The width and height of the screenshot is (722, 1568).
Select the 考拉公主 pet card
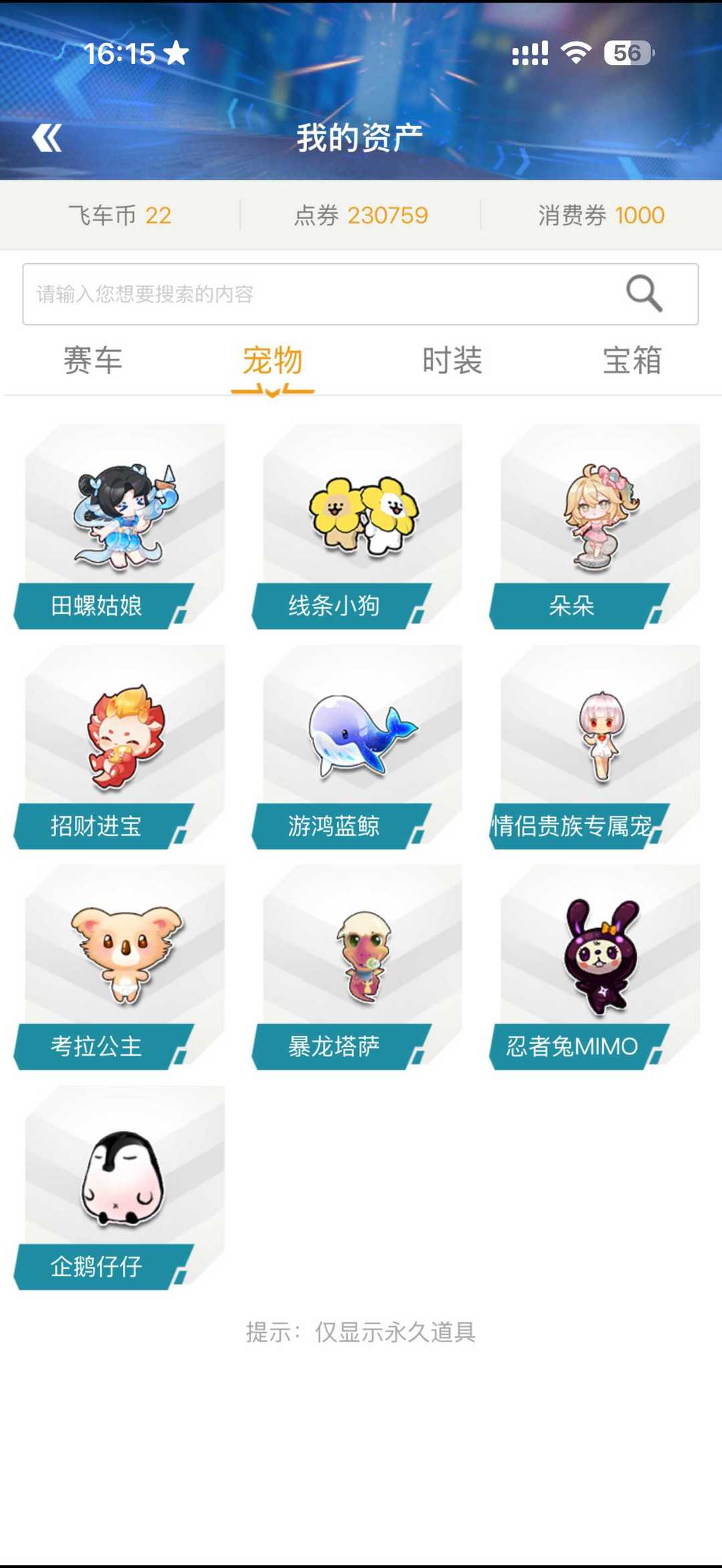point(120,967)
